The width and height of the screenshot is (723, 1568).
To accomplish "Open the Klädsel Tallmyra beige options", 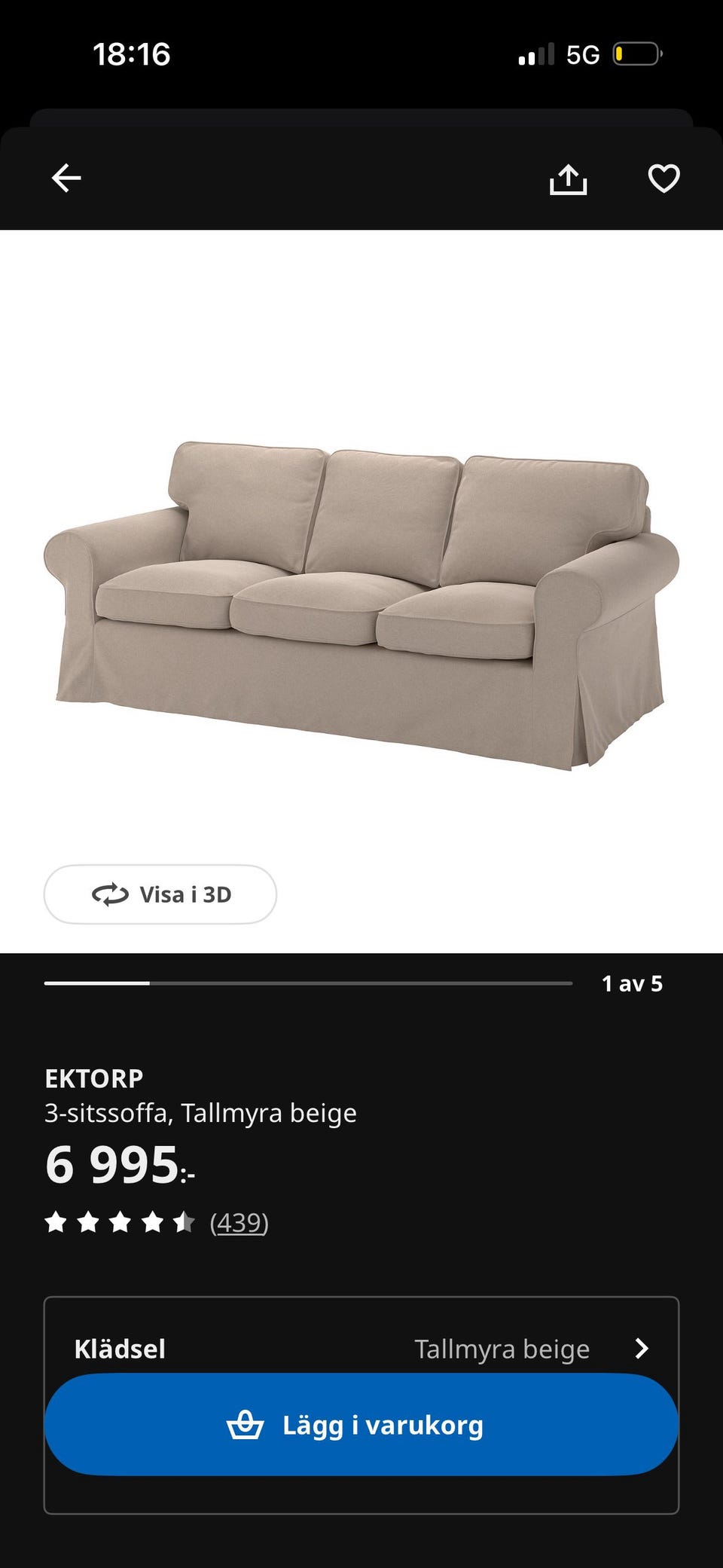I will coord(361,1347).
